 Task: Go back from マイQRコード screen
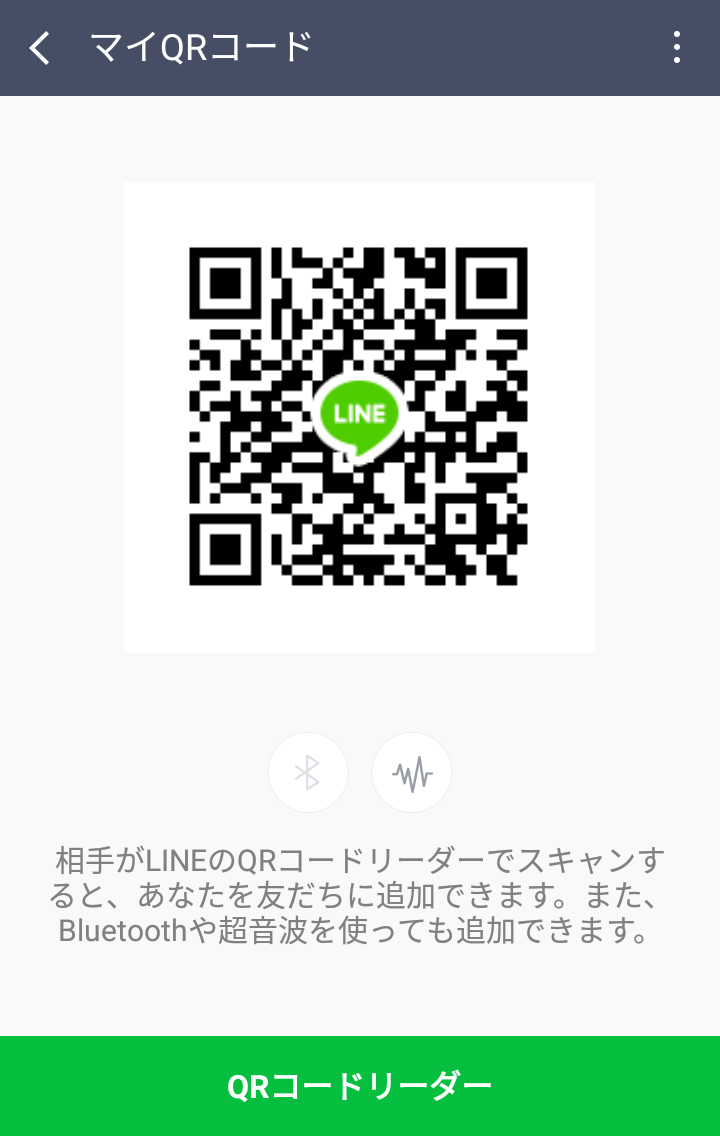coord(40,47)
